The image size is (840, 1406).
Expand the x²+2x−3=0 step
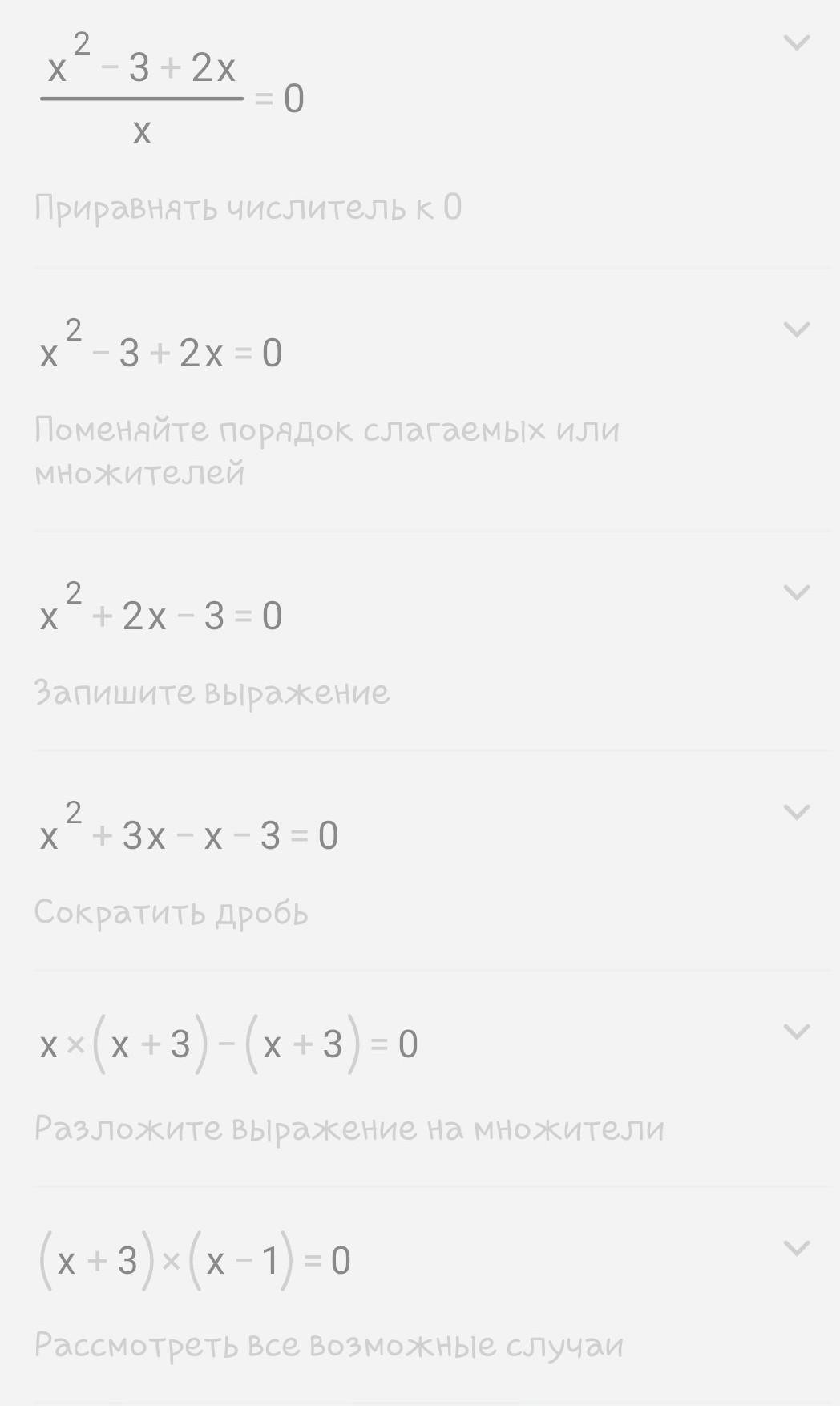796,592
